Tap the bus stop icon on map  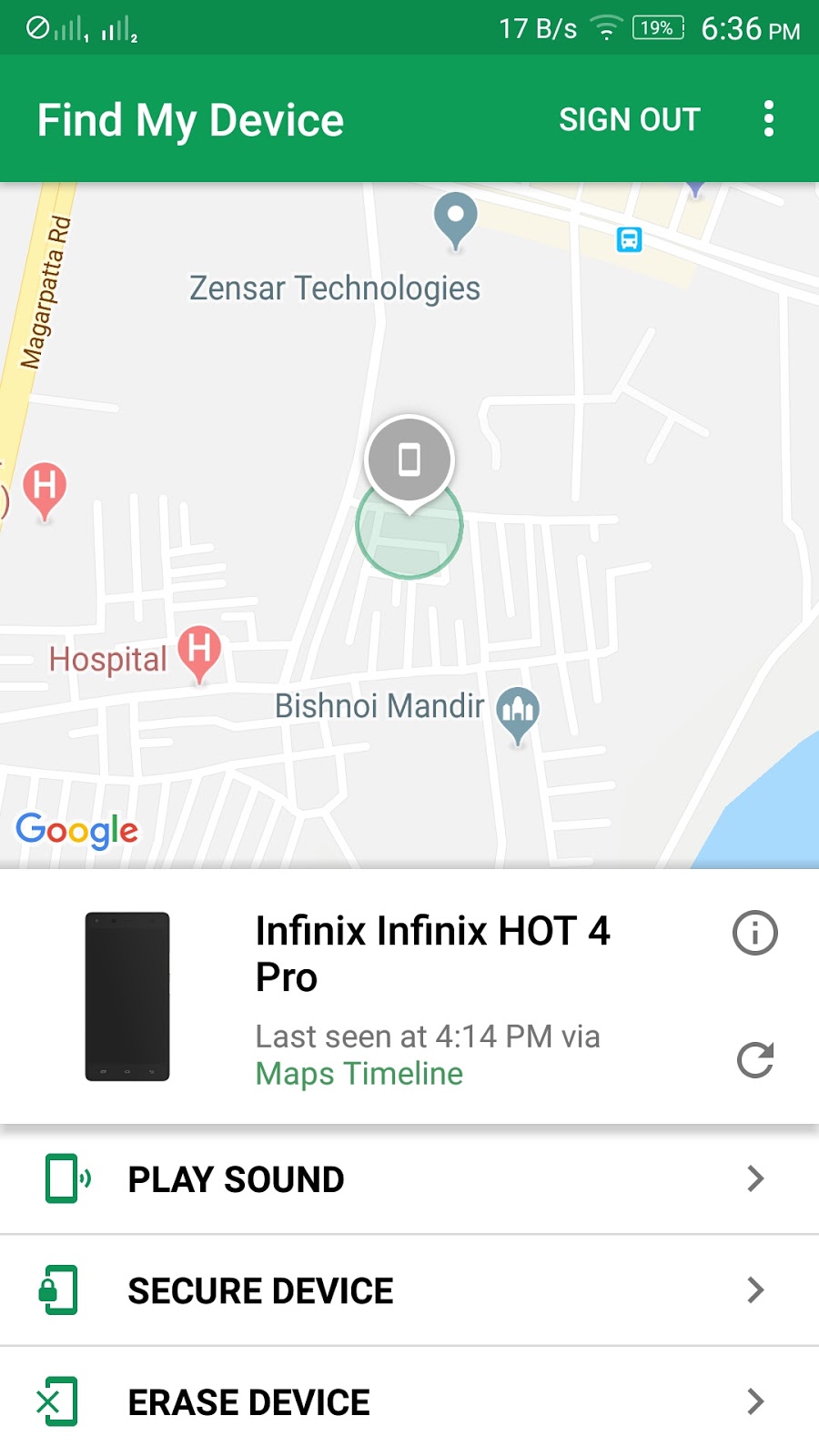[x=629, y=239]
